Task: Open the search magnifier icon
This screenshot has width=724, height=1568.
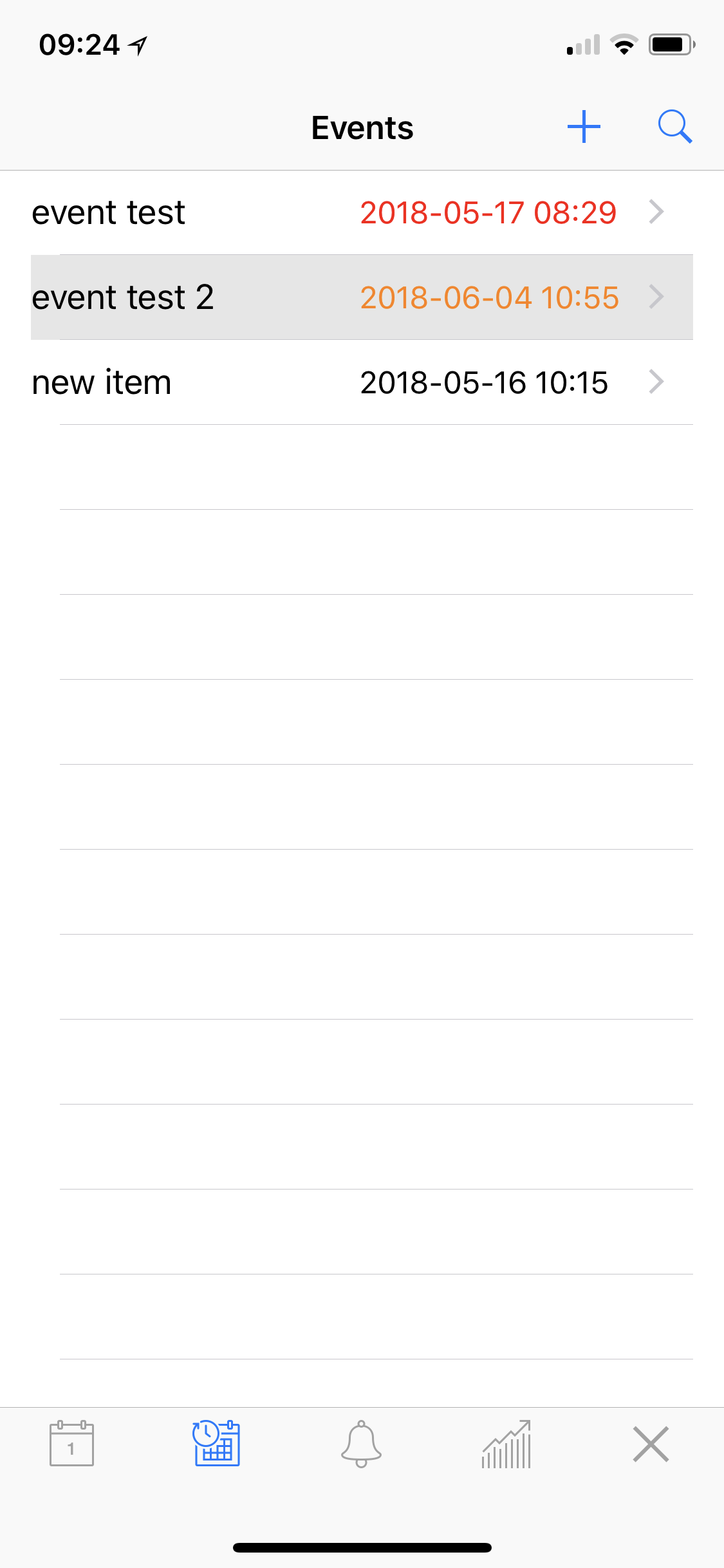Action: [x=674, y=127]
